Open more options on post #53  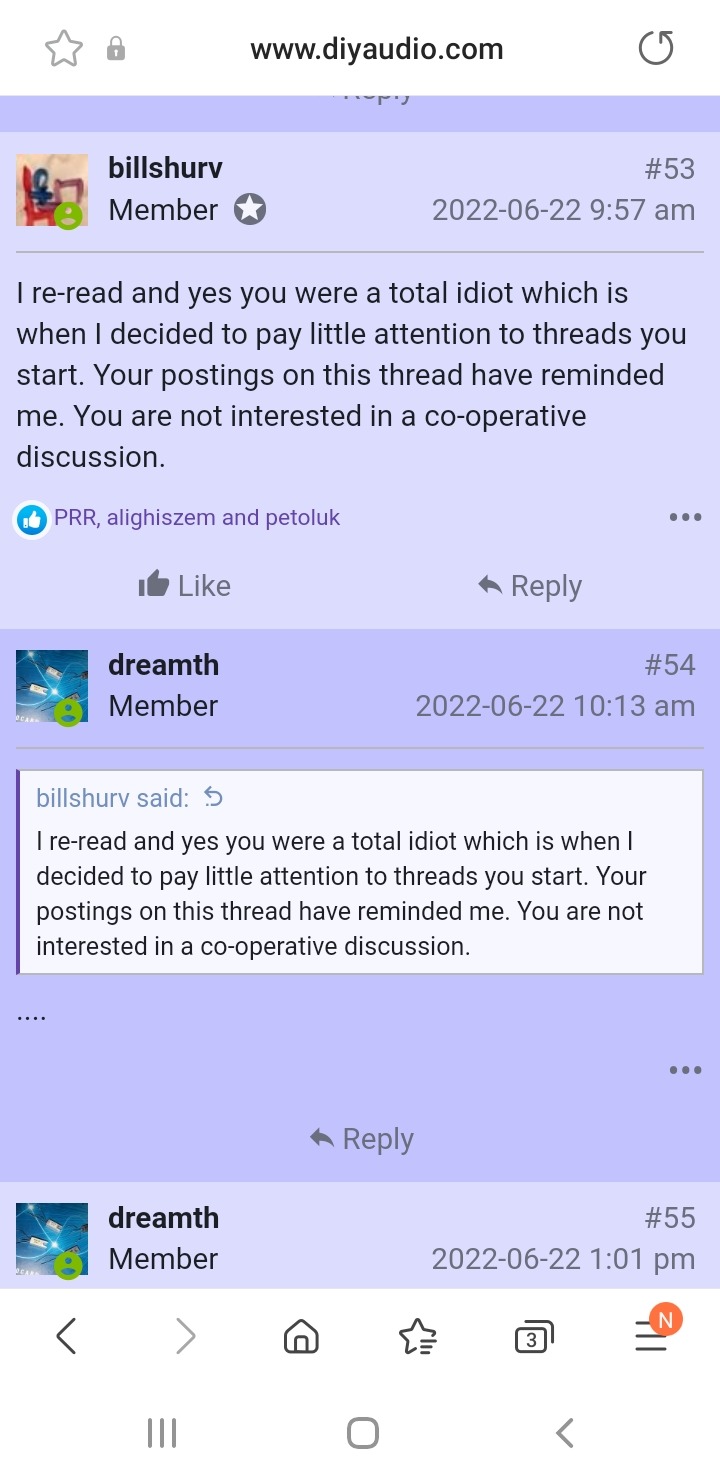click(x=685, y=517)
